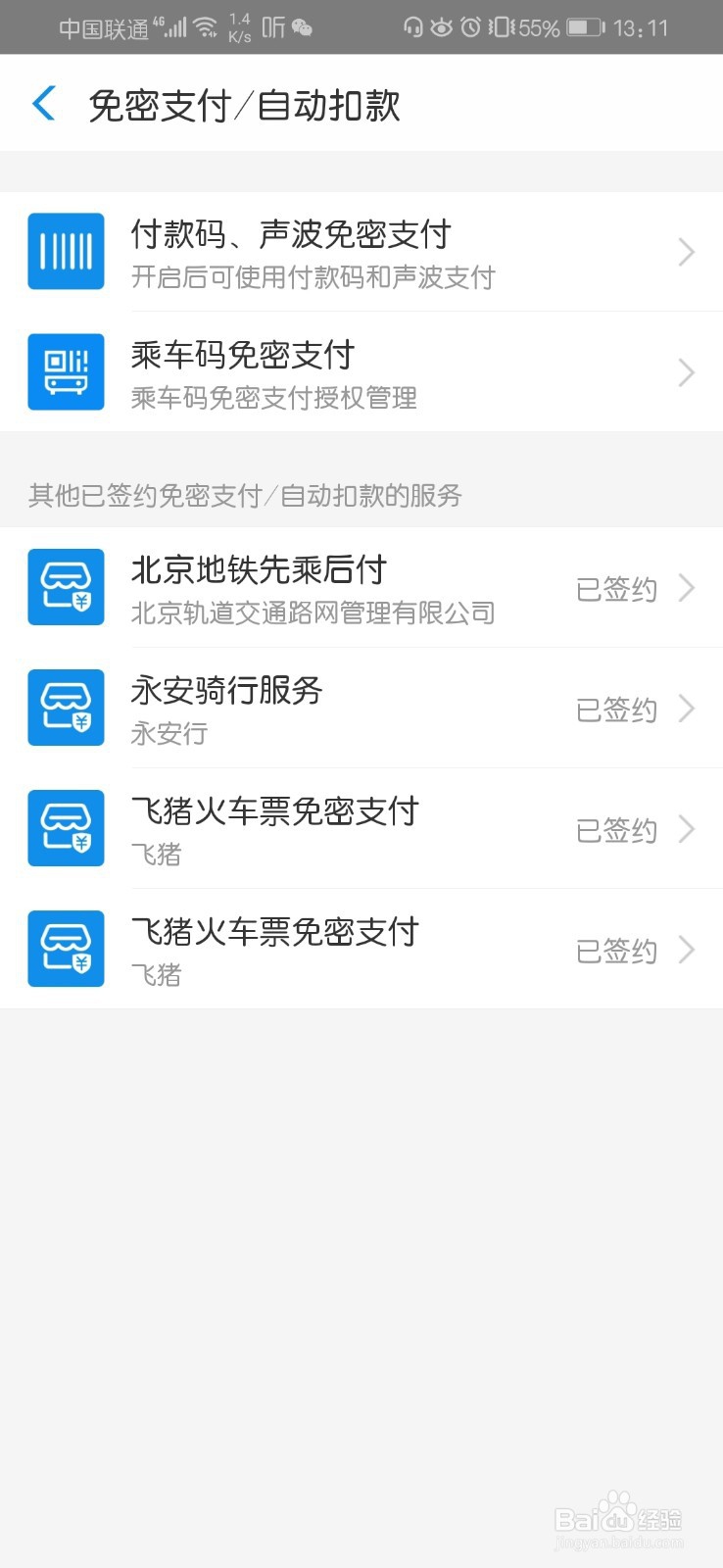Open 乘车码免密支付 authorization management
This screenshot has width=723, height=1568.
361,373
